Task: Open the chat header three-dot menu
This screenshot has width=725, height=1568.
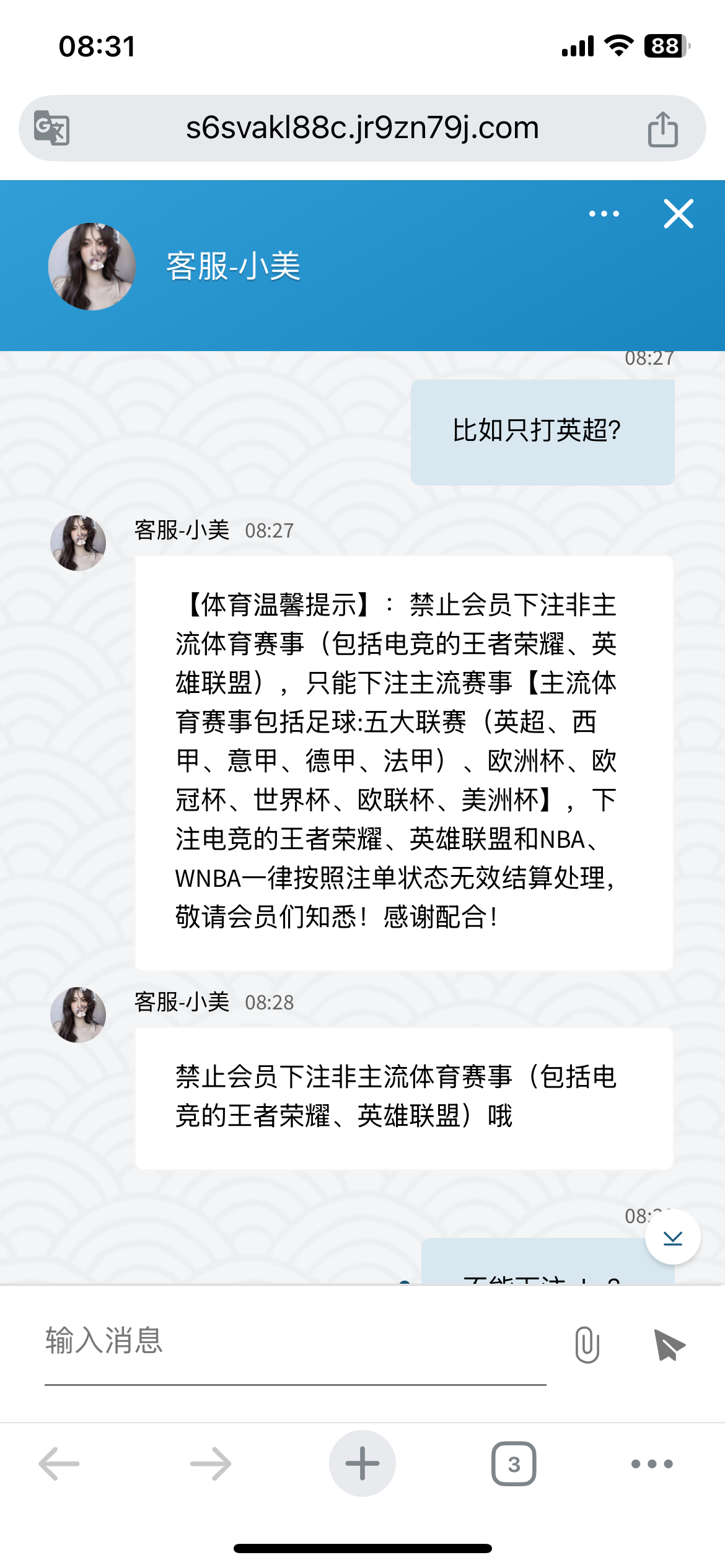Action: pyautogui.click(x=604, y=214)
